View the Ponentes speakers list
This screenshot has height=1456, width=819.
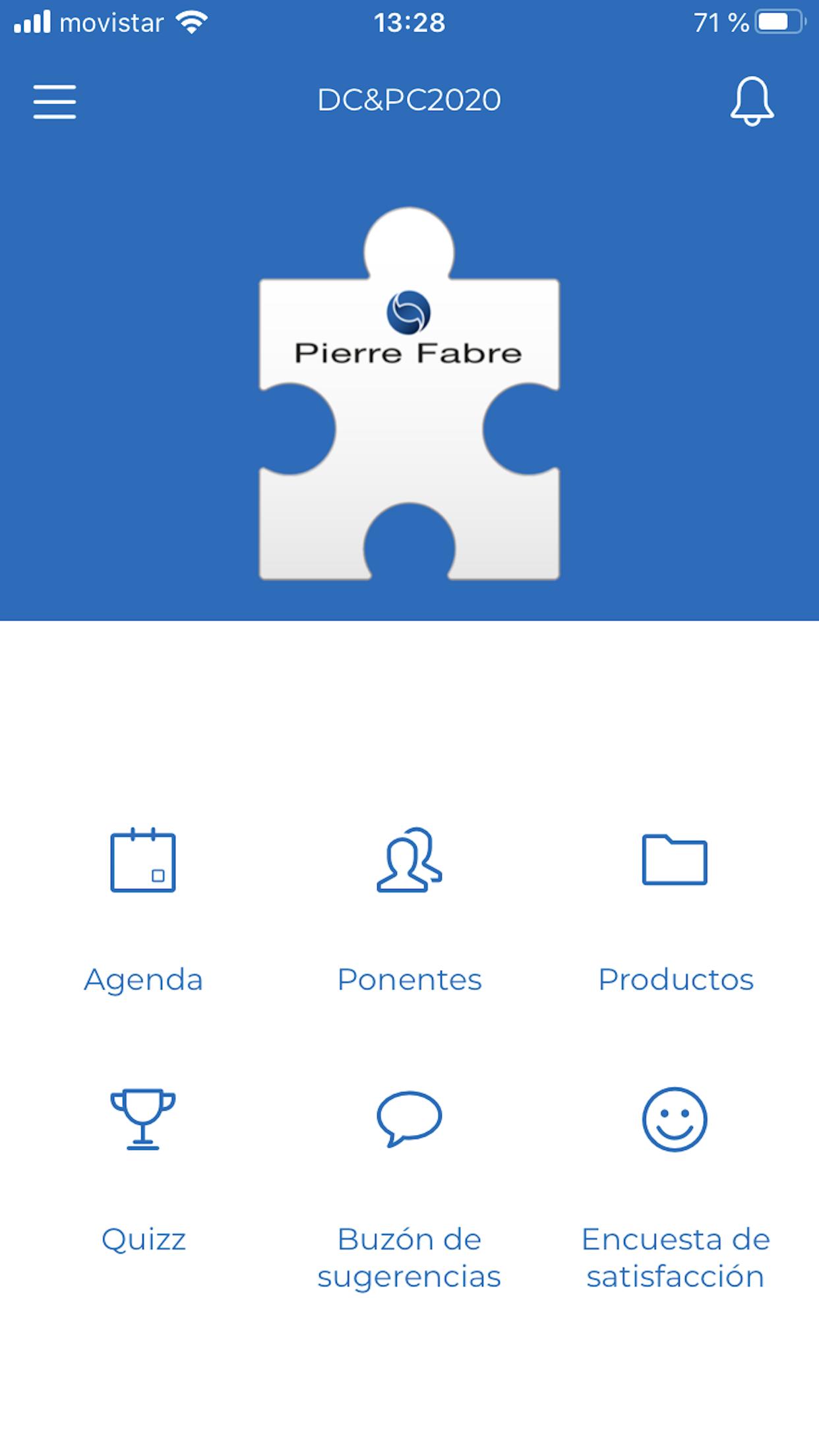pos(409,910)
